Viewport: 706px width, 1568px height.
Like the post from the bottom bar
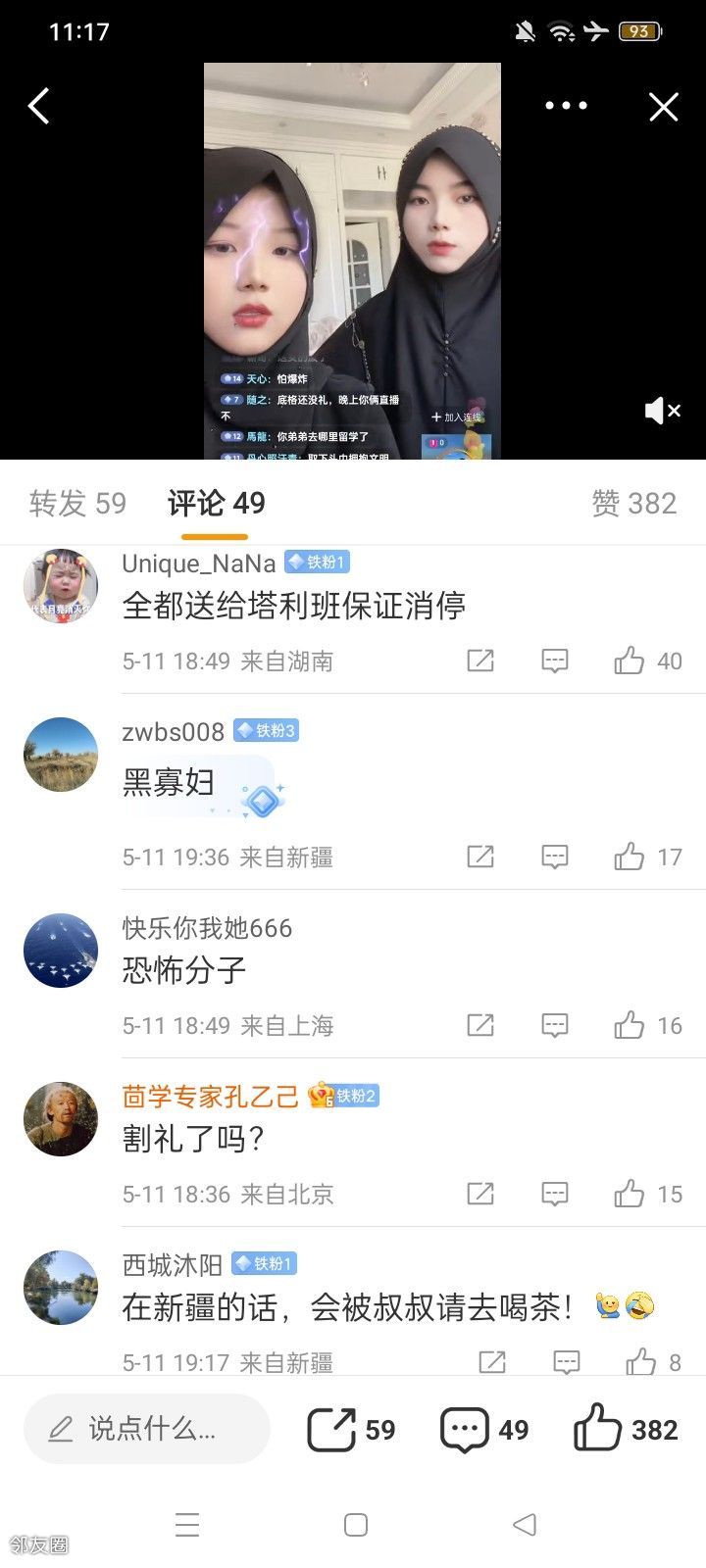click(626, 1430)
